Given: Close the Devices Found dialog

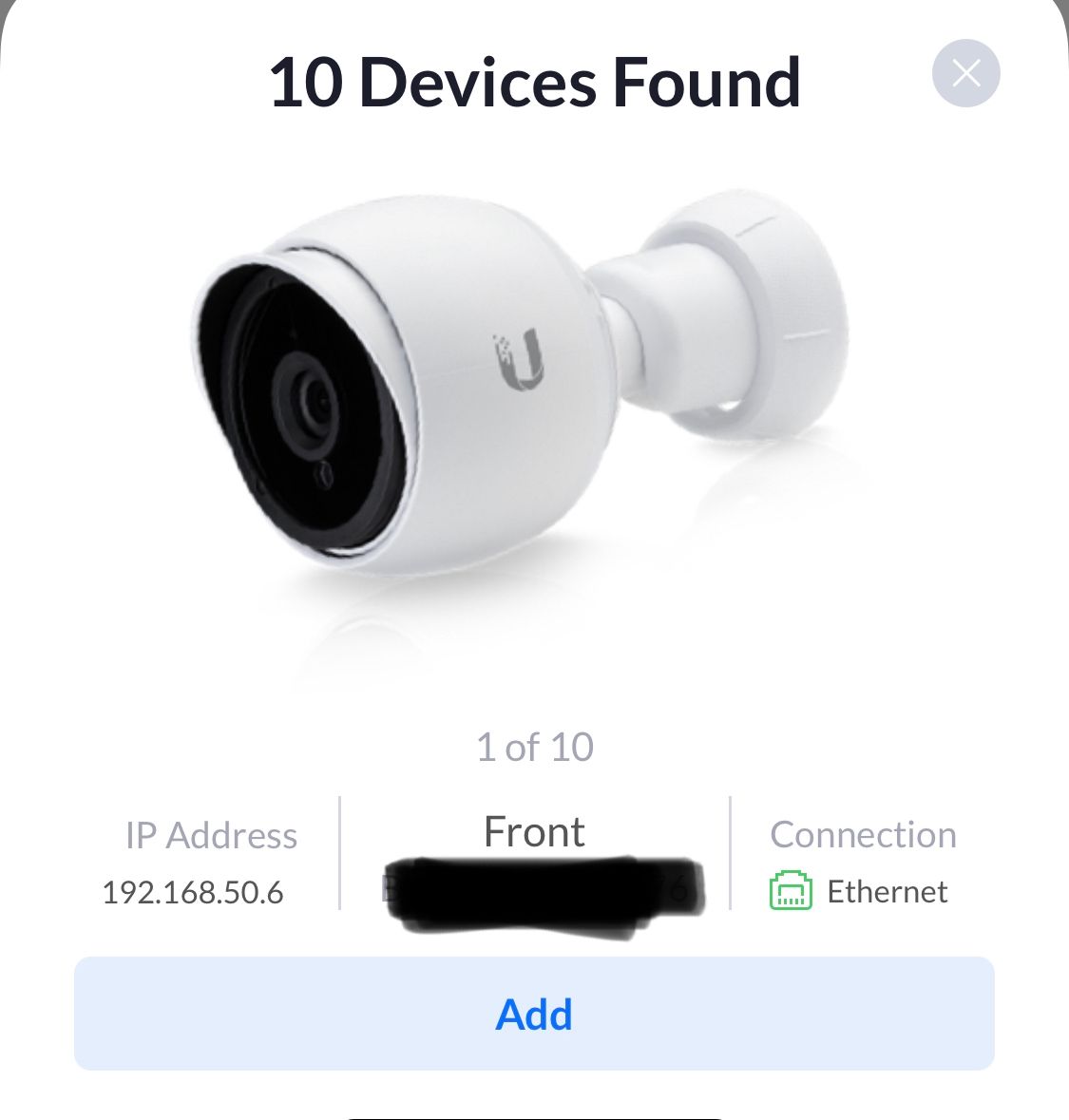Looking at the screenshot, I should coord(965,73).
